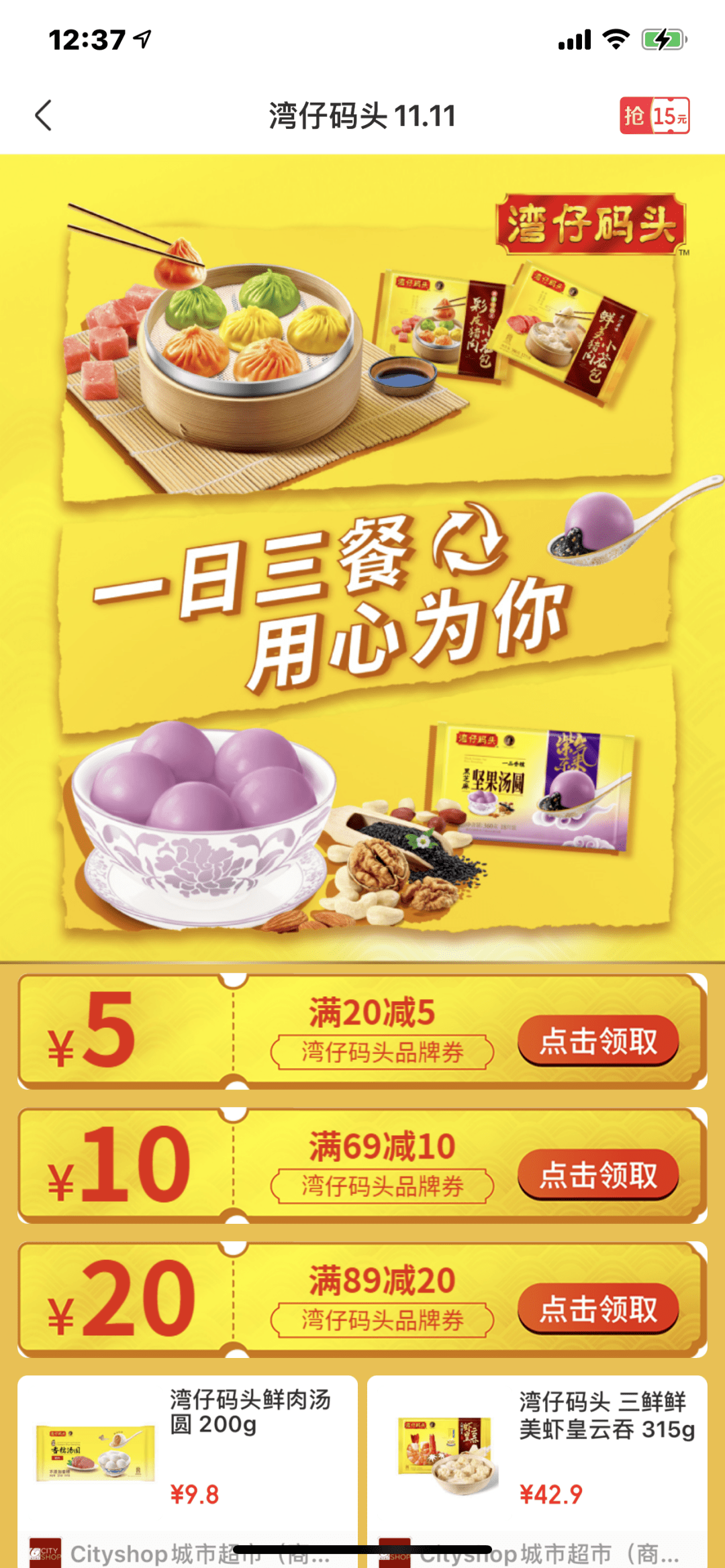This screenshot has height=1568, width=725.
Task: Open the 湾仔码头 promotional banner
Action: pos(362,557)
